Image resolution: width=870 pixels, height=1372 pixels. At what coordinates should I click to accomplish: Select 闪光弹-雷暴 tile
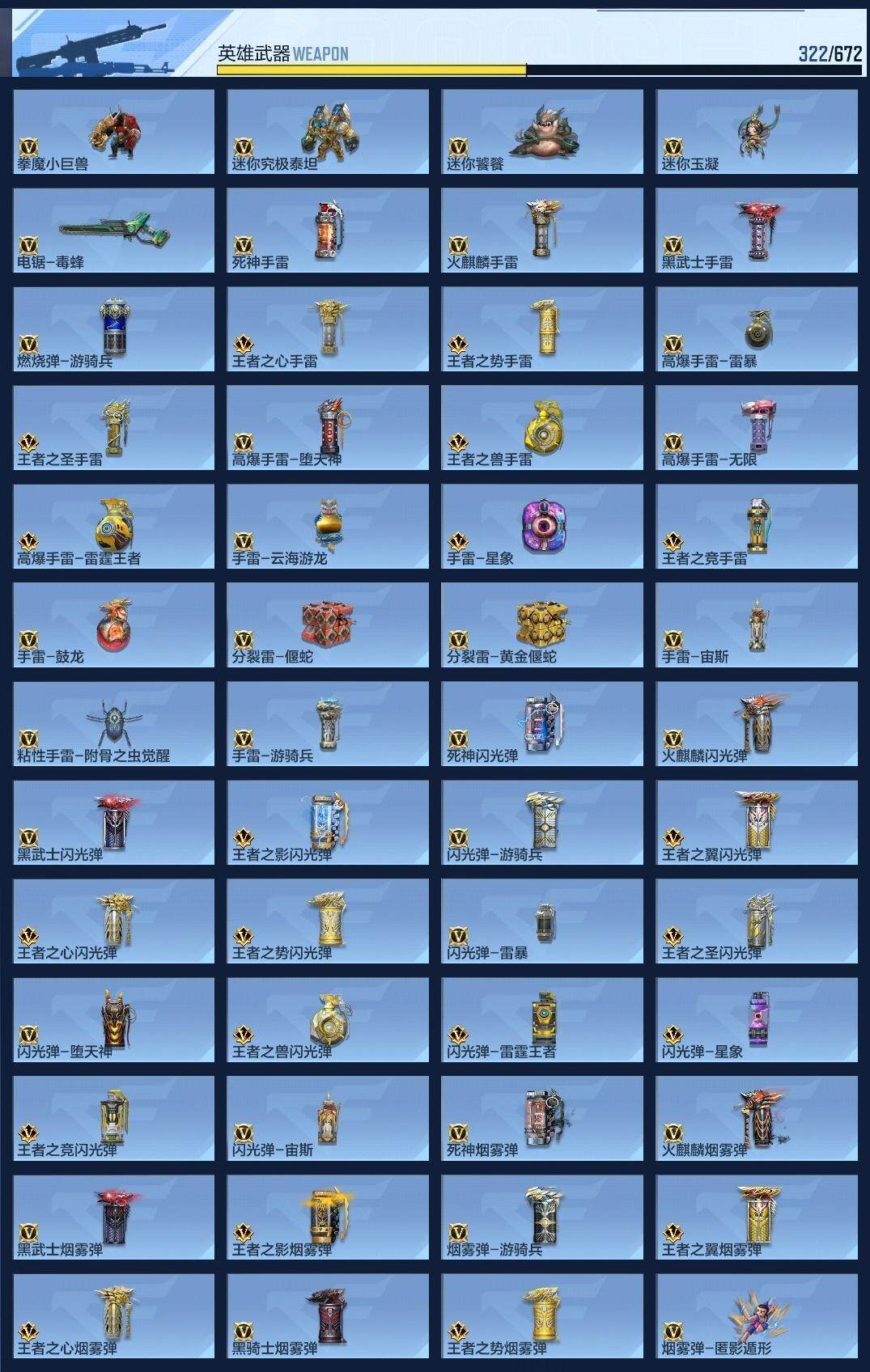pyautogui.click(x=542, y=921)
